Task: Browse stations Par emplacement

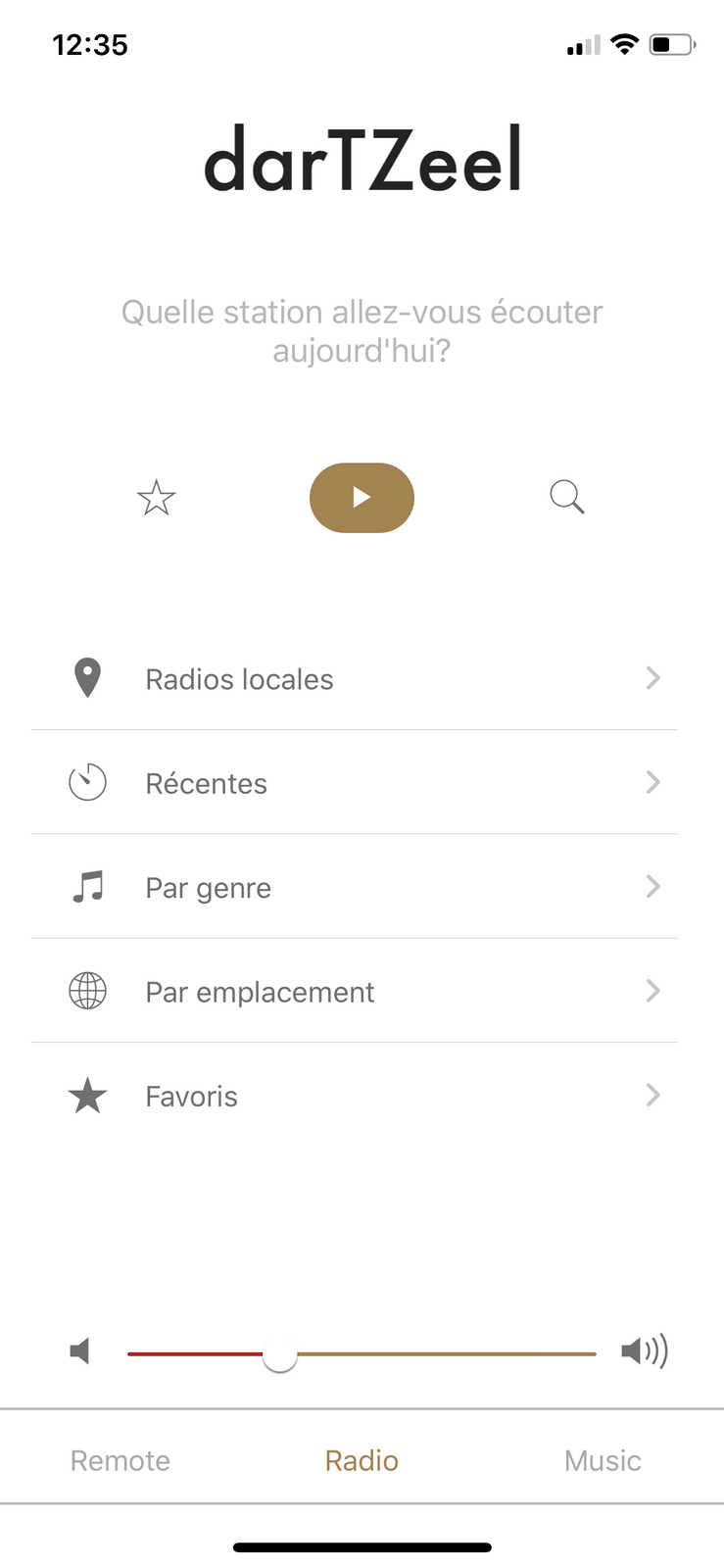Action: (355, 991)
